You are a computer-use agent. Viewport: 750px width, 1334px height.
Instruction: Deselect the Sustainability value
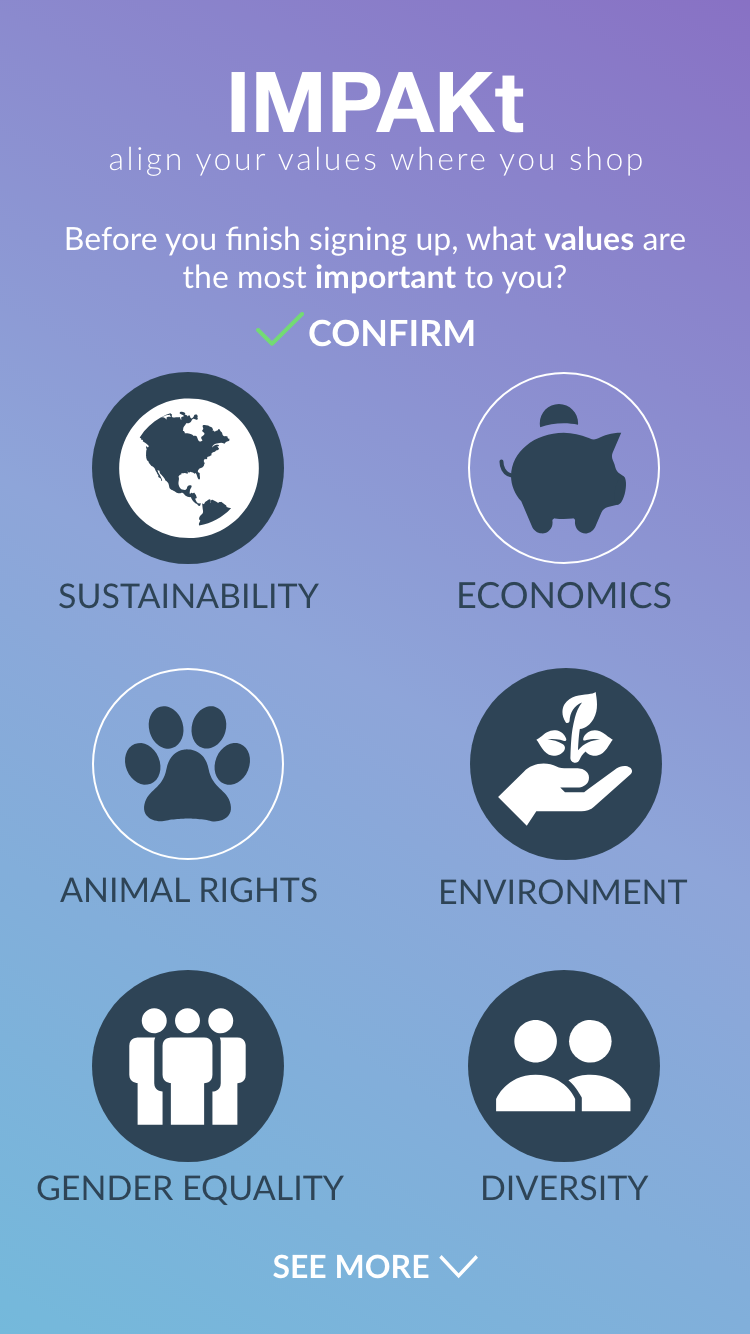click(188, 468)
